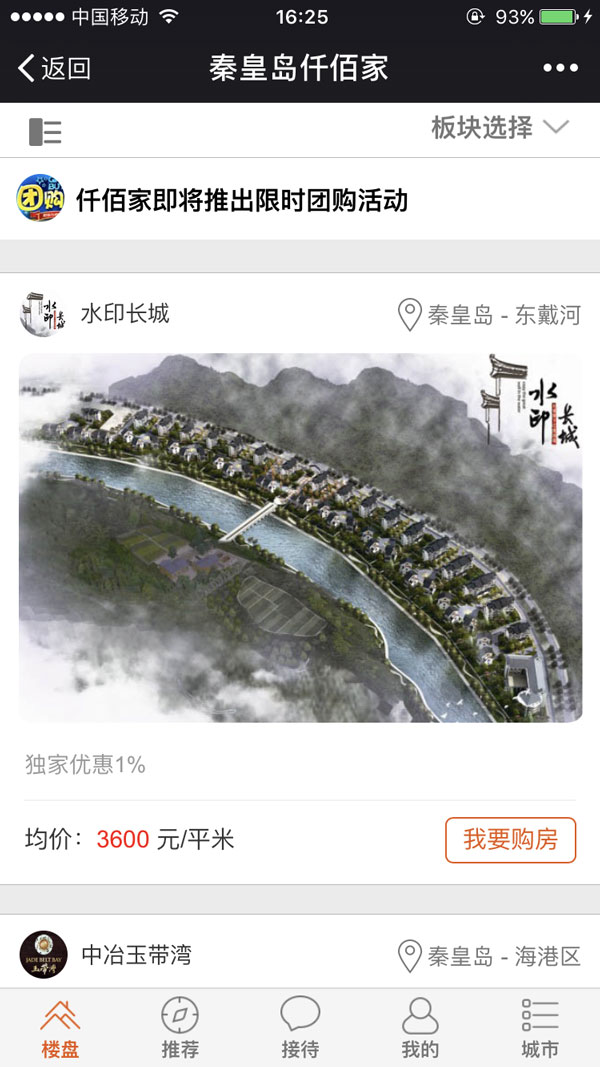Open the three-dot overflow menu
Viewport: 600px width, 1067px height.
560,68
